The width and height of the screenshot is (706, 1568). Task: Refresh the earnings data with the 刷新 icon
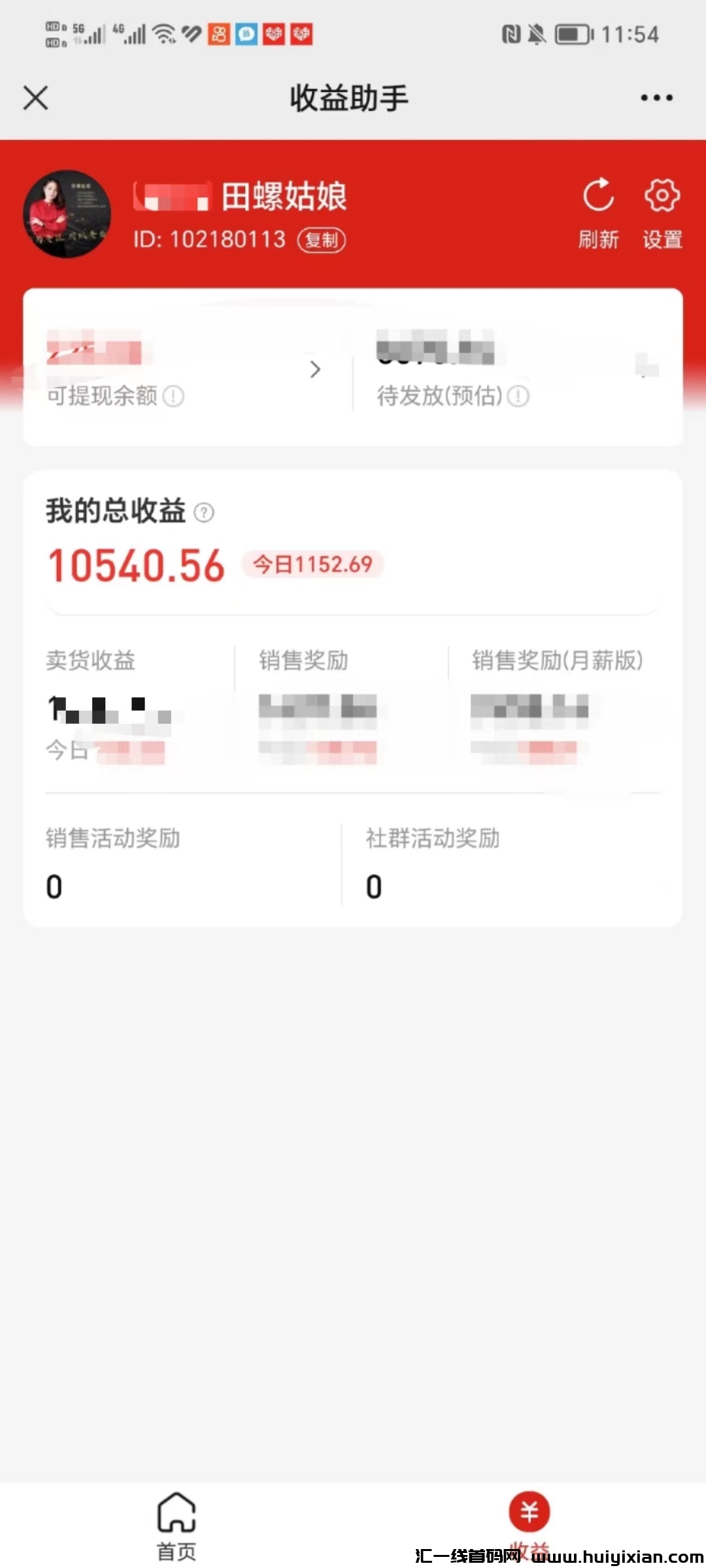click(x=599, y=196)
